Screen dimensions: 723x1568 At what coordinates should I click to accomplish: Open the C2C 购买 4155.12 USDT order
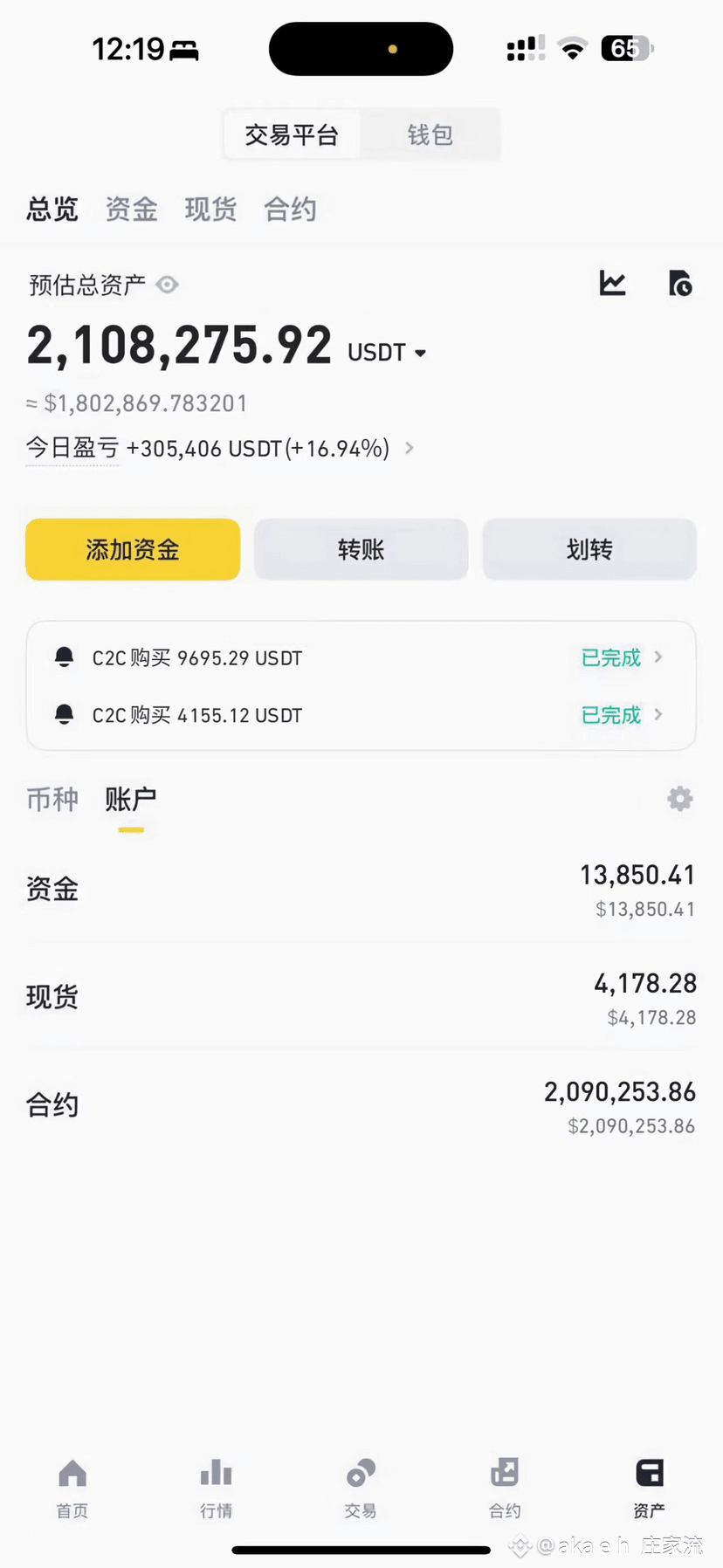pos(361,715)
